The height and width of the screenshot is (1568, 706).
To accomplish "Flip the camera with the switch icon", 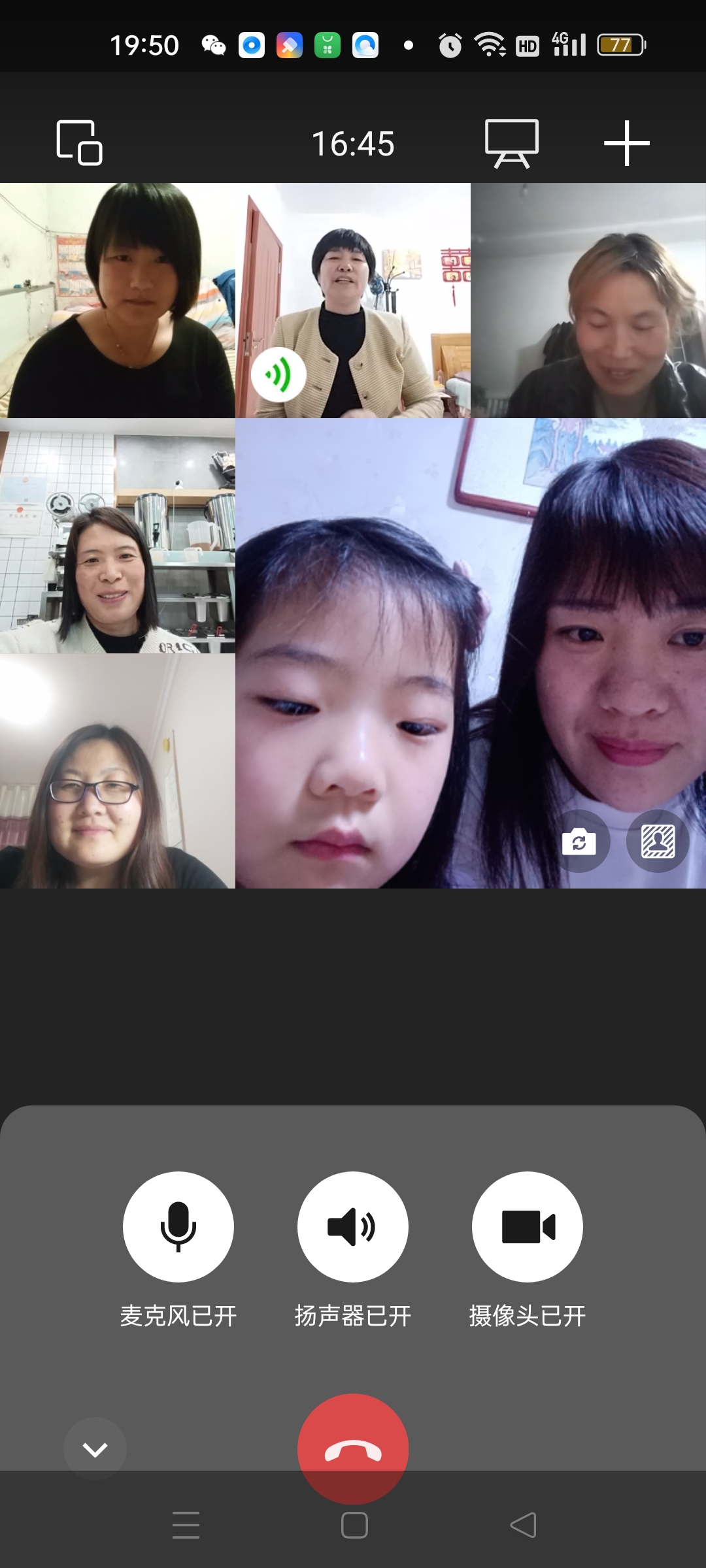I will (x=579, y=841).
